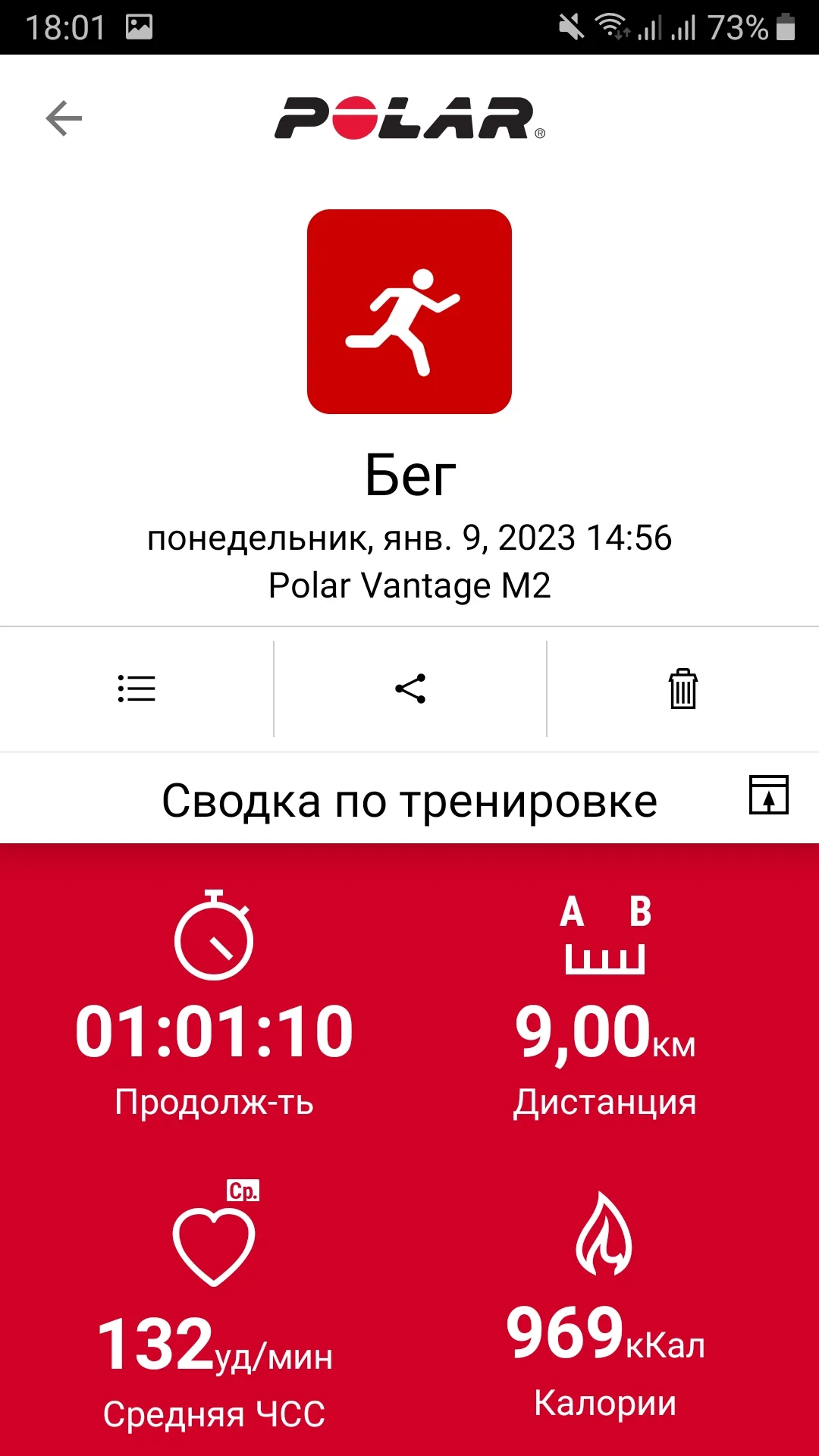The width and height of the screenshot is (819, 1456).
Task: Share this running workout
Action: (410, 689)
